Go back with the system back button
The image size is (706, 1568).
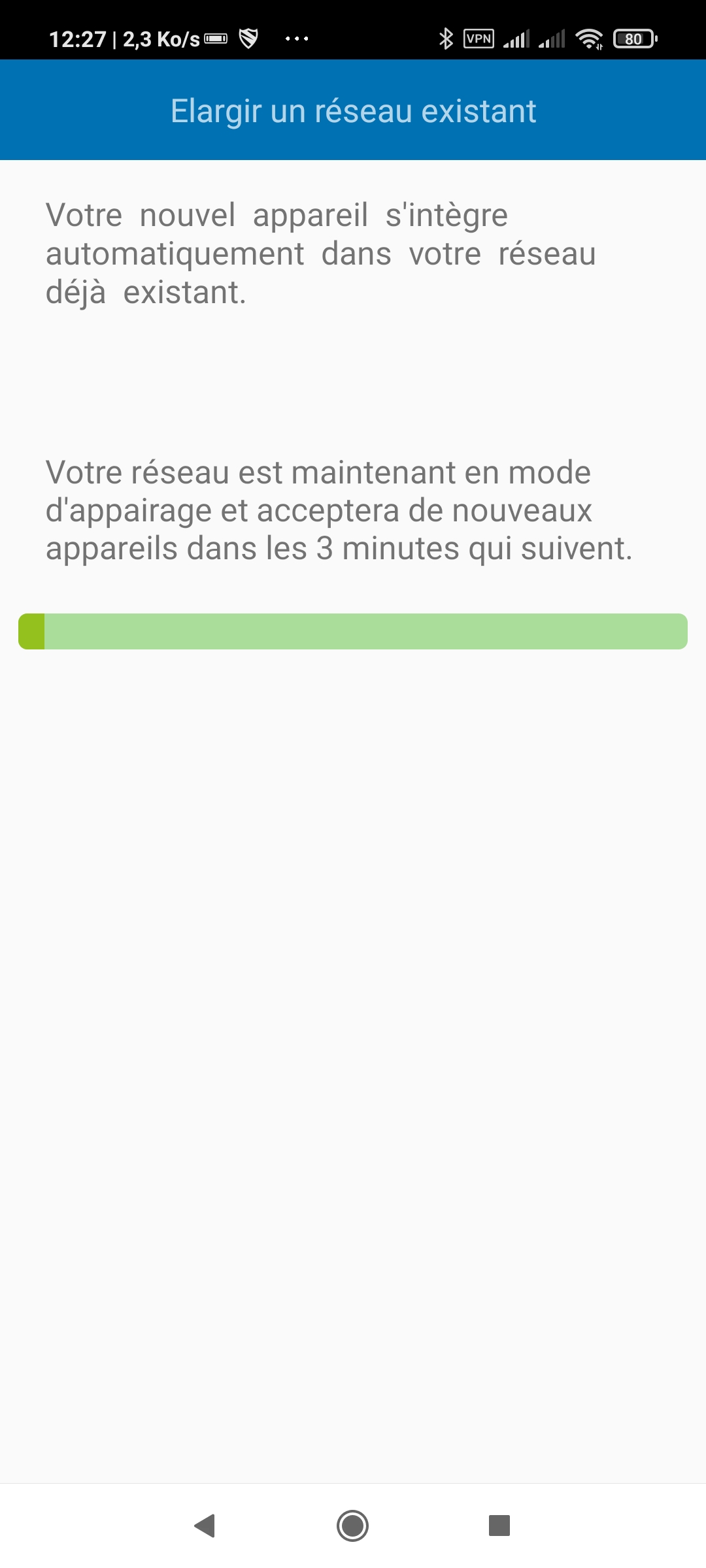coord(205,1526)
